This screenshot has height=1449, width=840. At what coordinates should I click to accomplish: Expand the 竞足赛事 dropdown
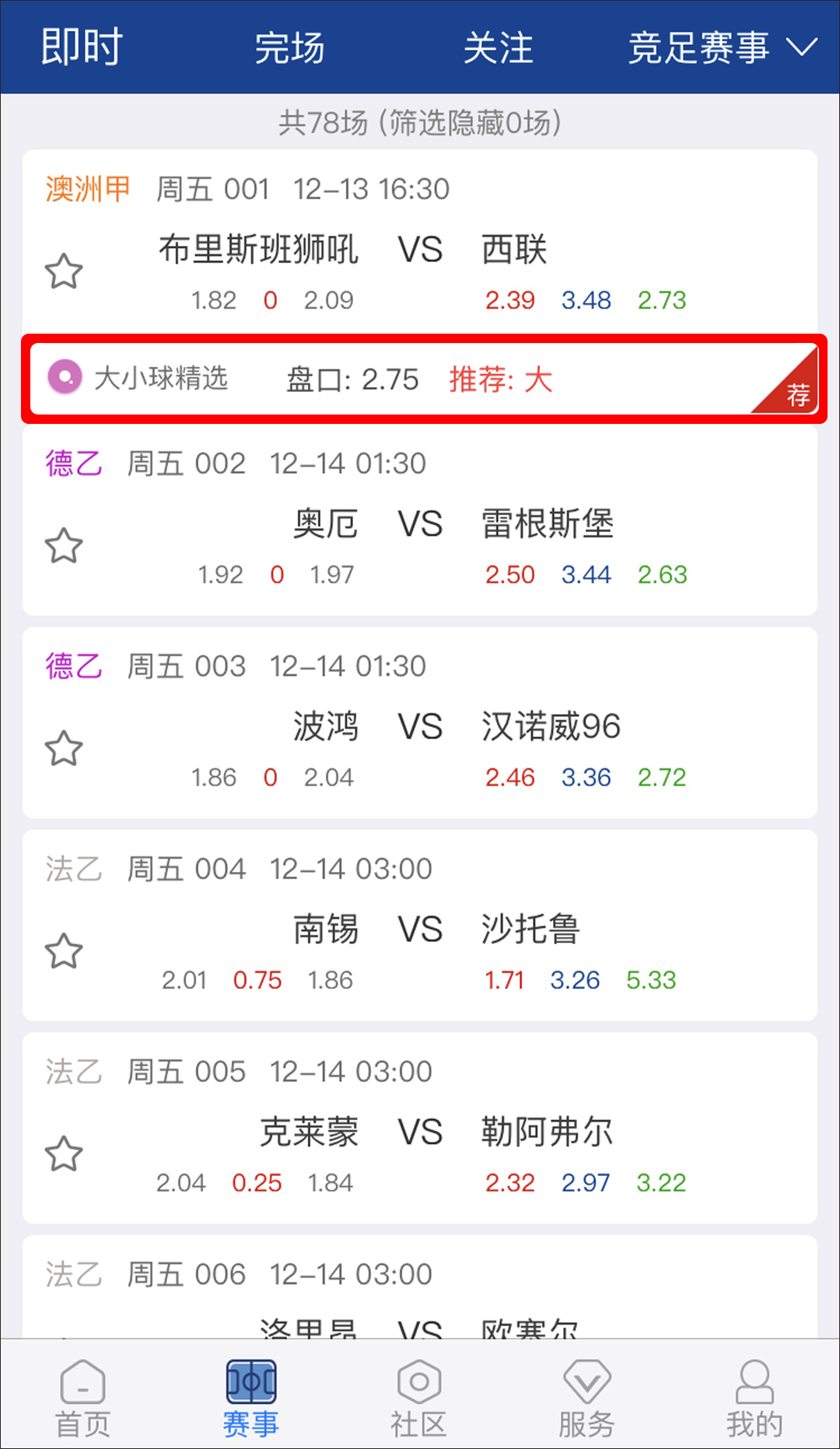tap(722, 48)
